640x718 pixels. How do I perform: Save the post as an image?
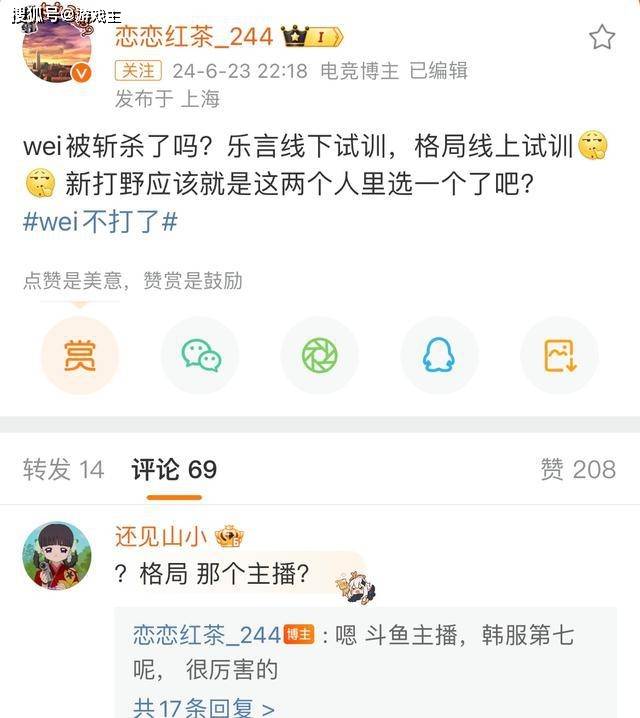[559, 356]
